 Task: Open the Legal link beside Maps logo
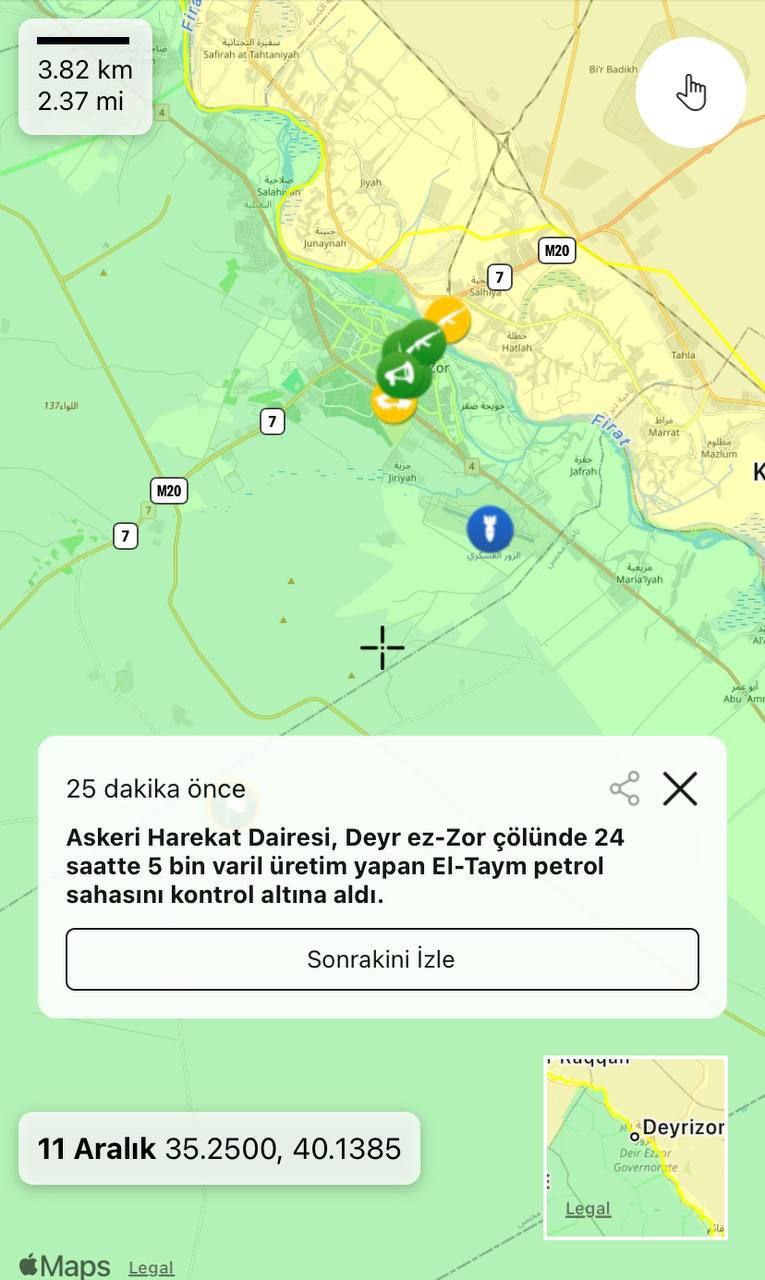click(151, 1268)
